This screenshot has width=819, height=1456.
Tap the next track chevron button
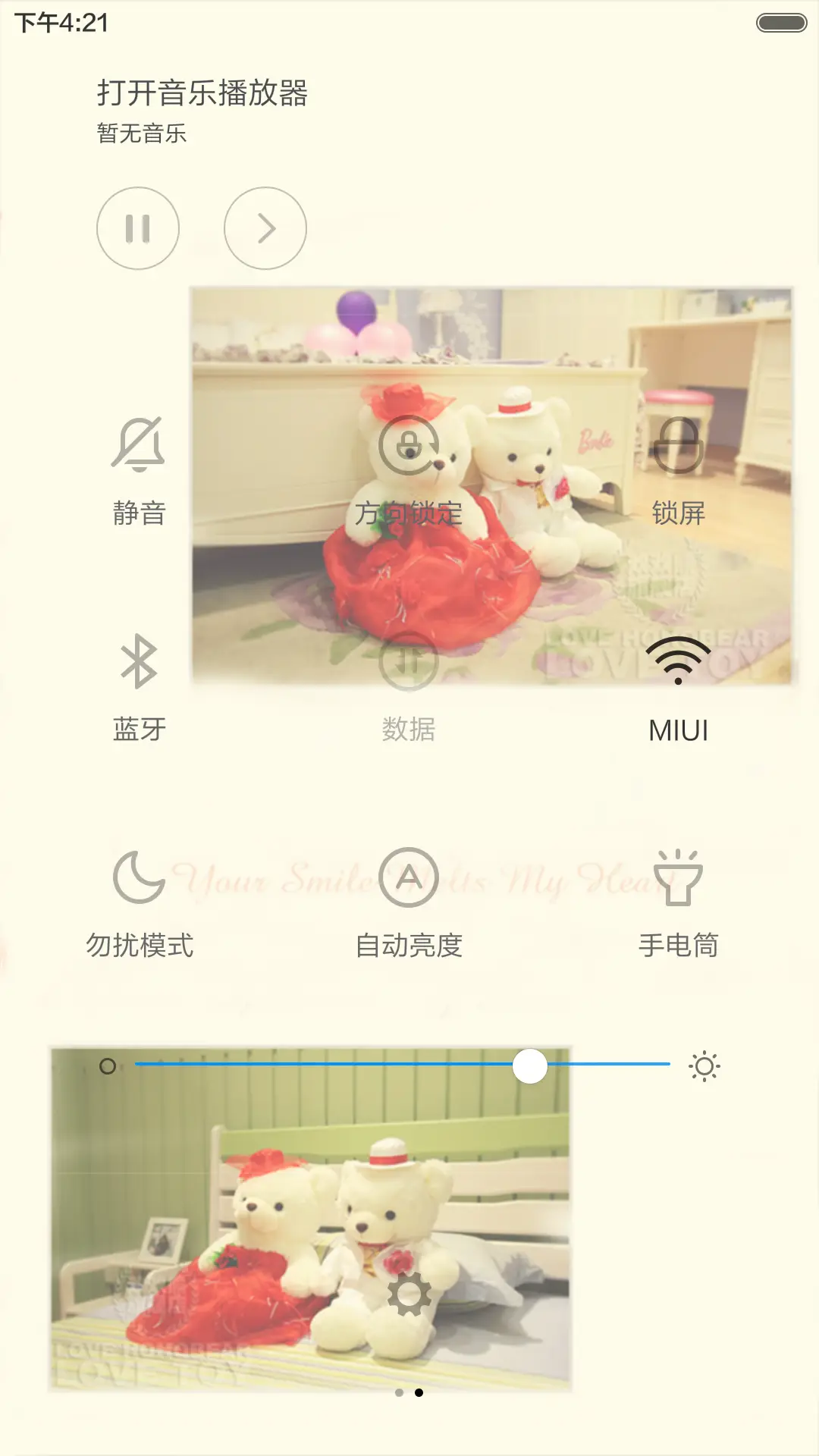click(263, 228)
